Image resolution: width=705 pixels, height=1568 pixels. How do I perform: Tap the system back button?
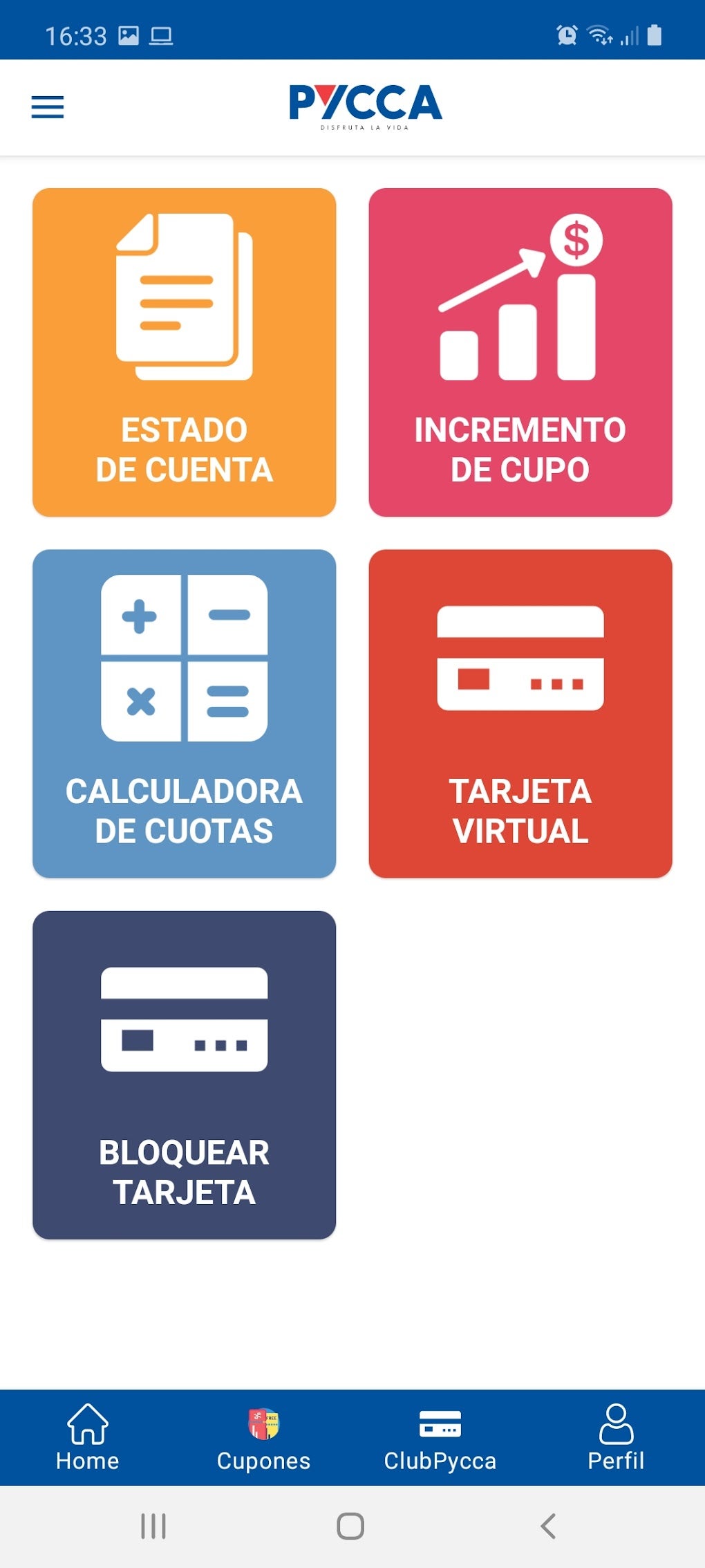click(x=548, y=1526)
